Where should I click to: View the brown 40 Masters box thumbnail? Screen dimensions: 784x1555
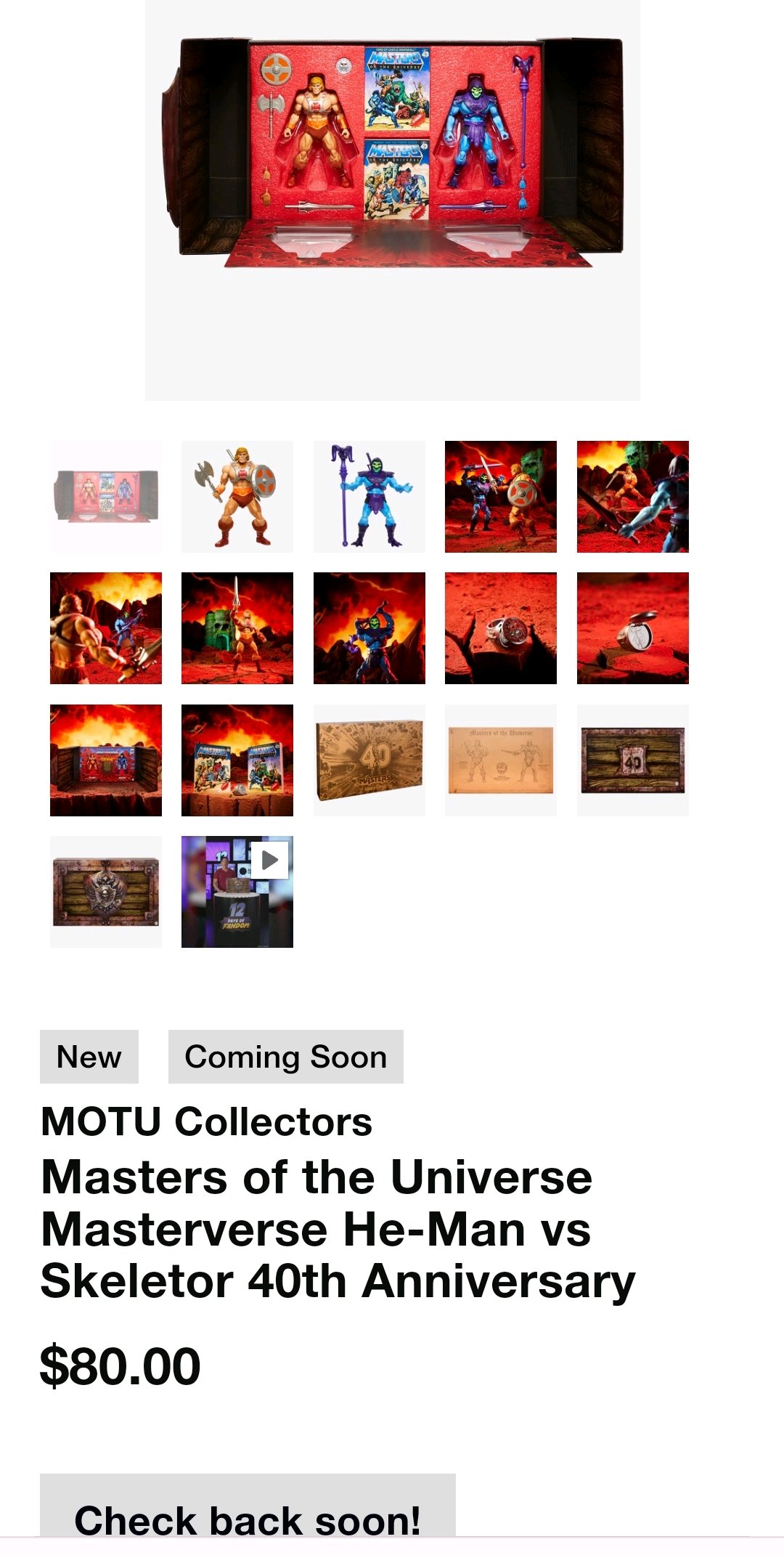pyautogui.click(x=369, y=760)
